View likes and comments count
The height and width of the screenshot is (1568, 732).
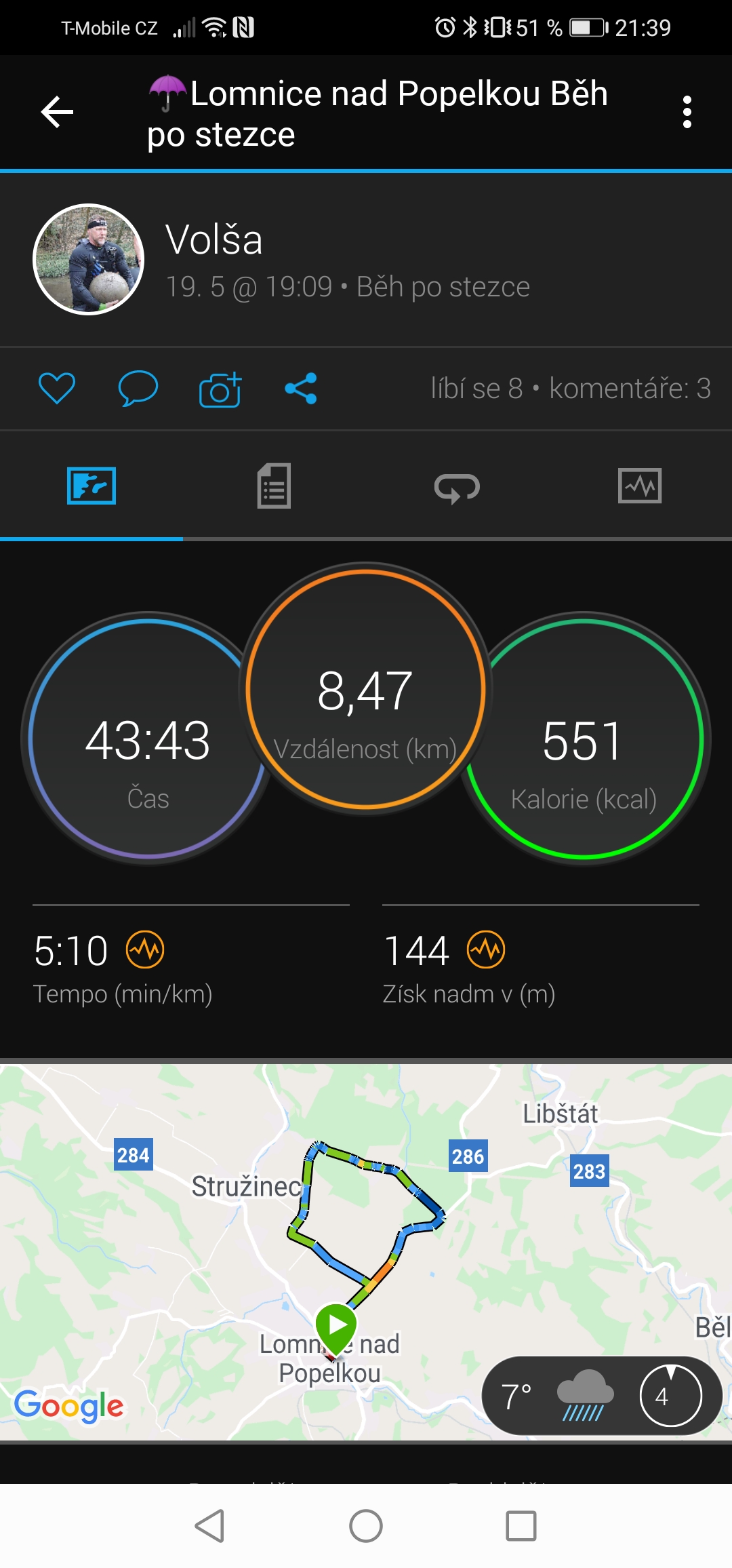pyautogui.click(x=571, y=389)
